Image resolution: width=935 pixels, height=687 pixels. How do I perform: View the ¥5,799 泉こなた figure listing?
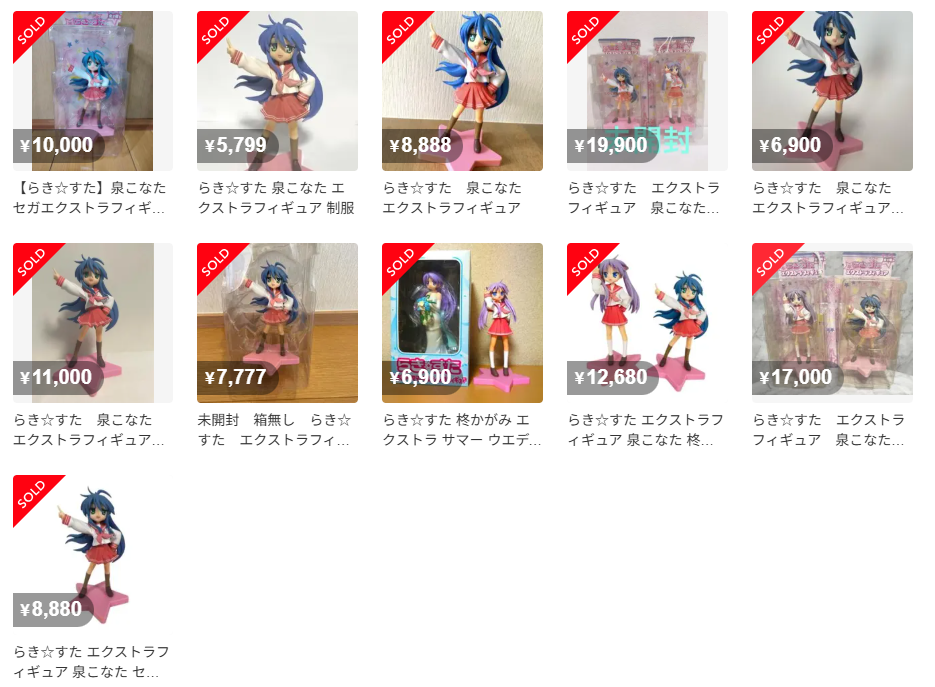(277, 91)
